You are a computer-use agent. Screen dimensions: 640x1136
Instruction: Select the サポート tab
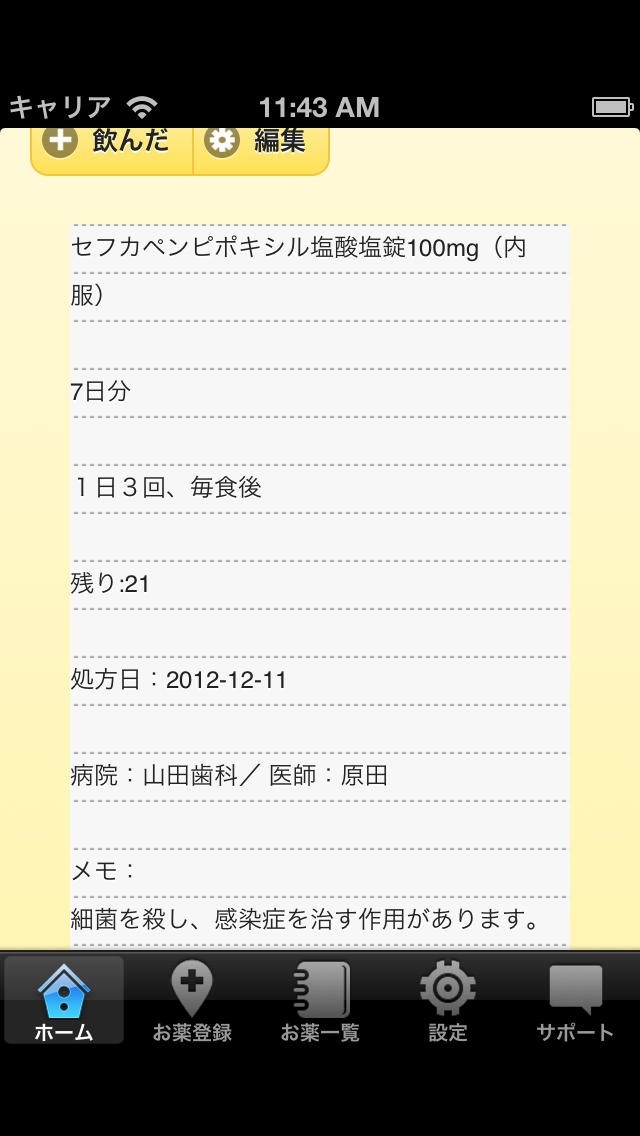(575, 1002)
